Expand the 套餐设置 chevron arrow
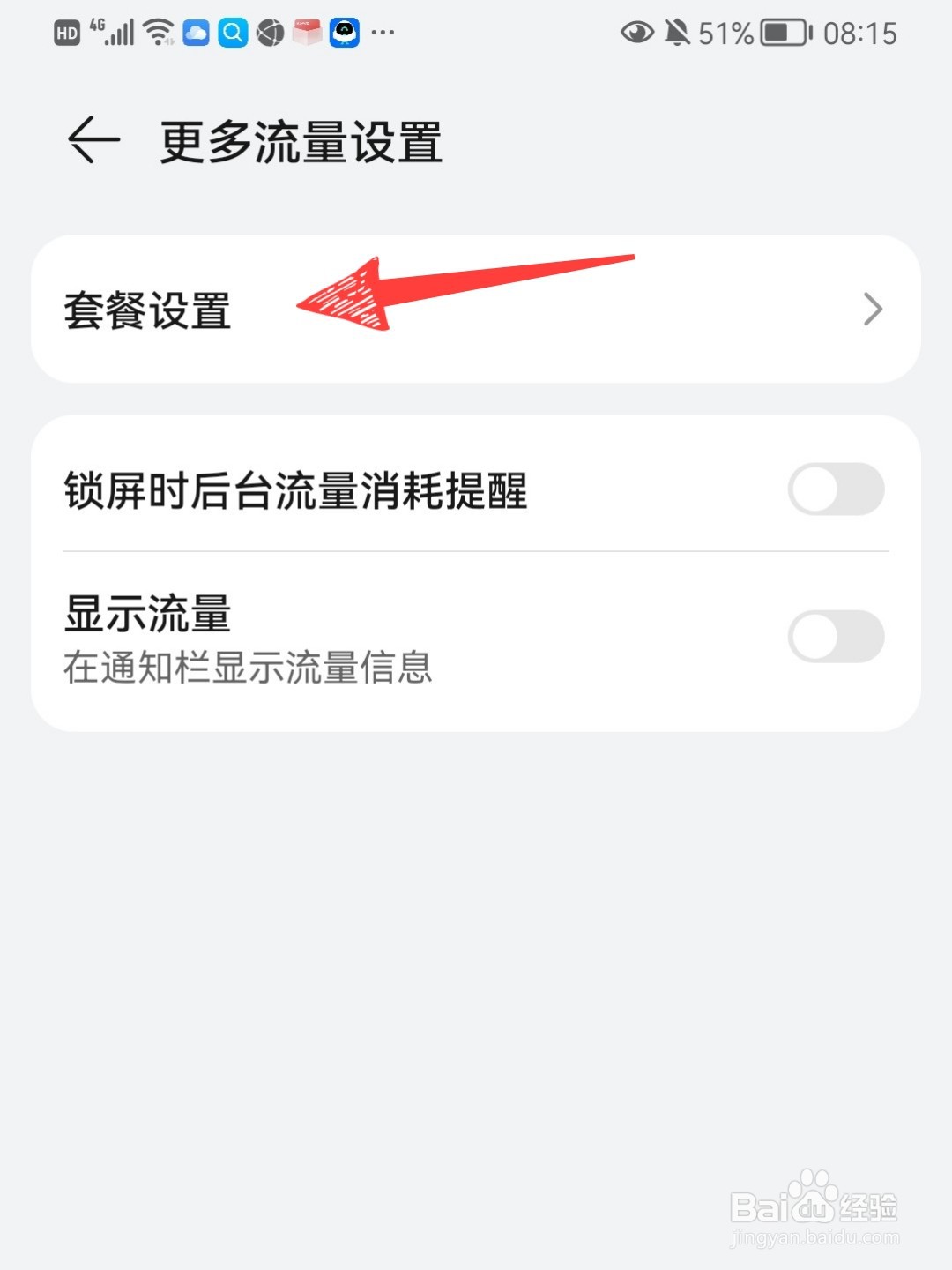The width and height of the screenshot is (952, 1270). [873, 309]
